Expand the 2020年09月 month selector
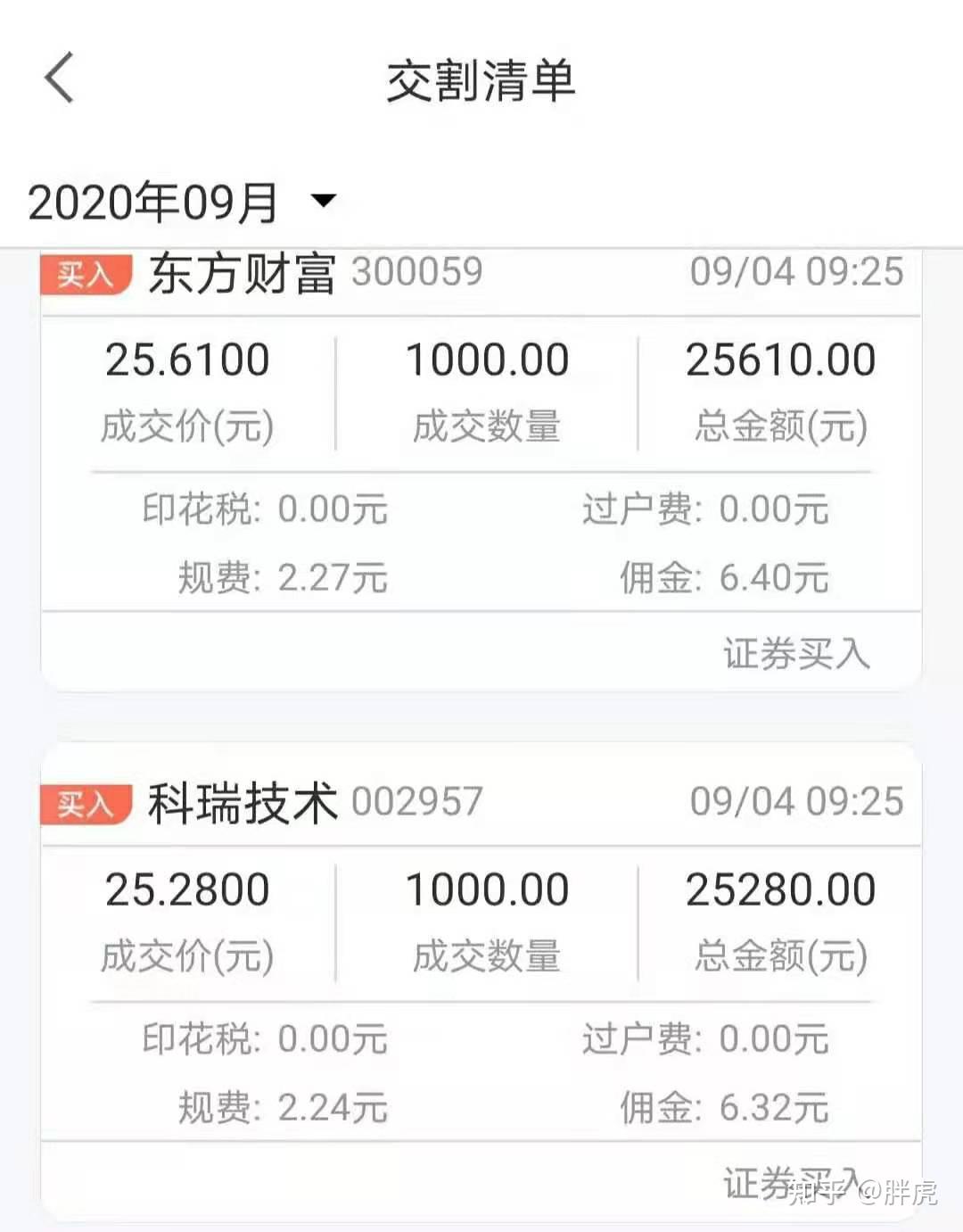Screen dimensions: 963x1232 (x=153, y=203)
